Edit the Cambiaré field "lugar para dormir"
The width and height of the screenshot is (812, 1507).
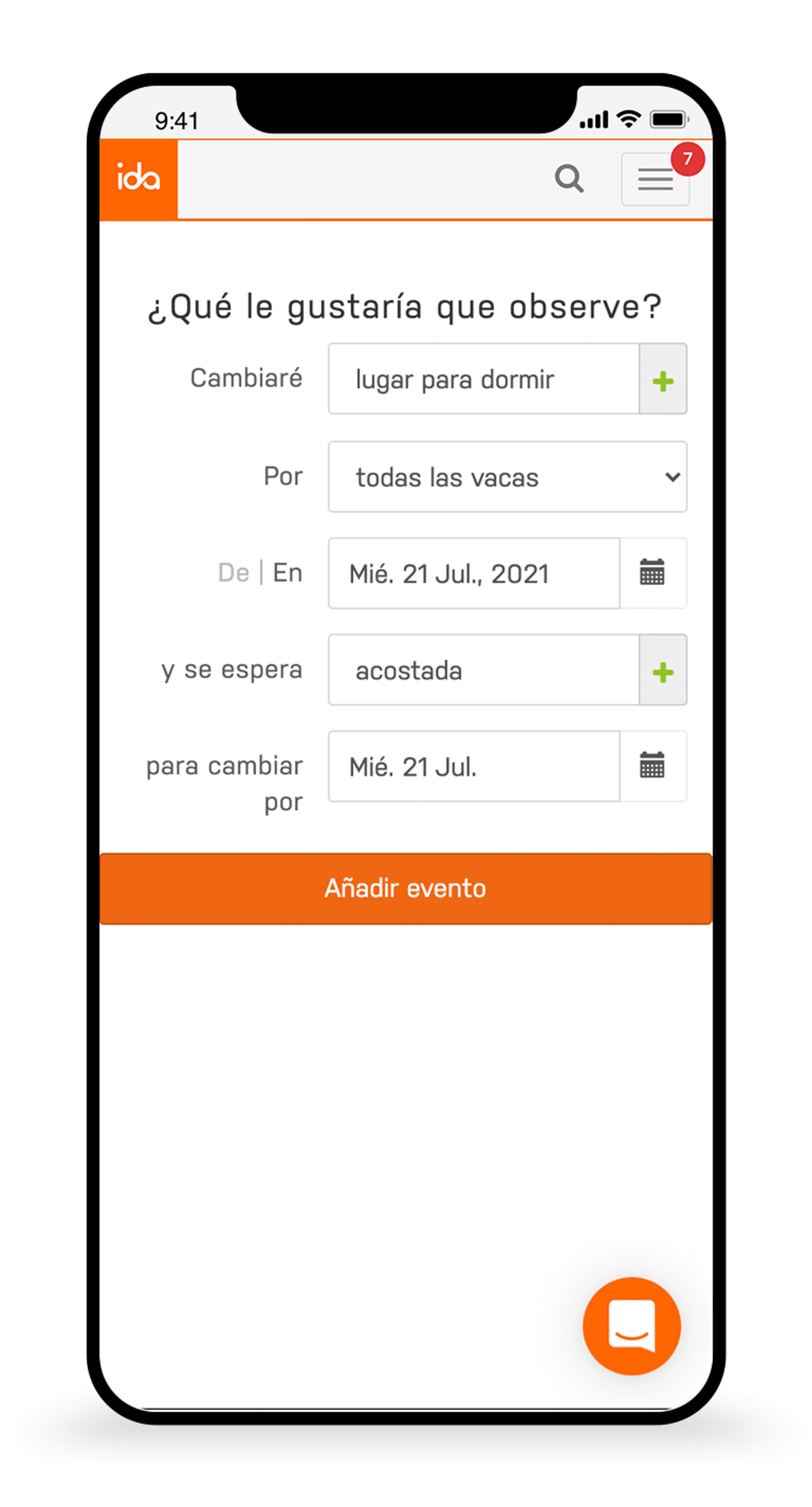click(x=483, y=379)
